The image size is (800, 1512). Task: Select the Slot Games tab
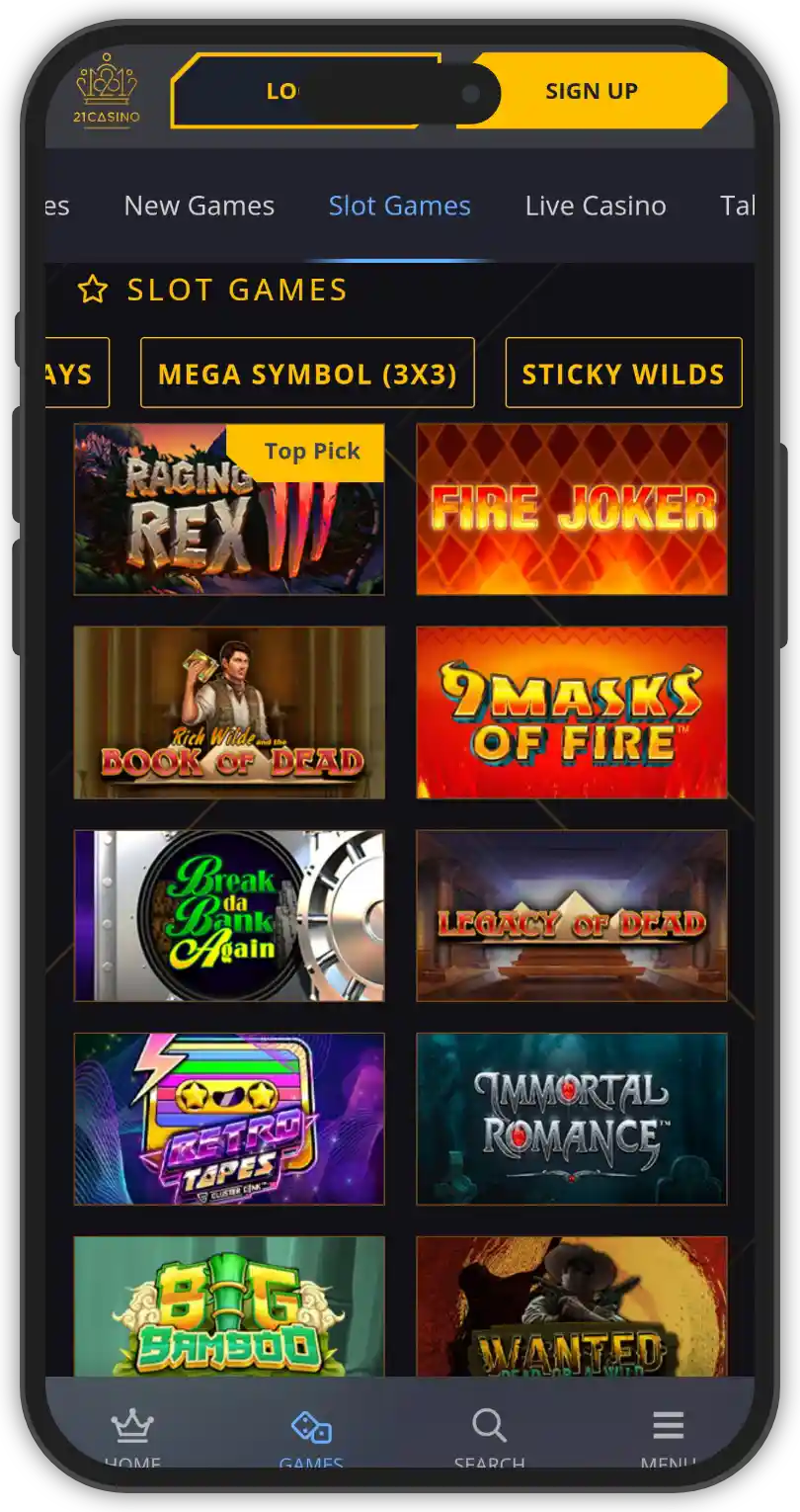tap(399, 206)
